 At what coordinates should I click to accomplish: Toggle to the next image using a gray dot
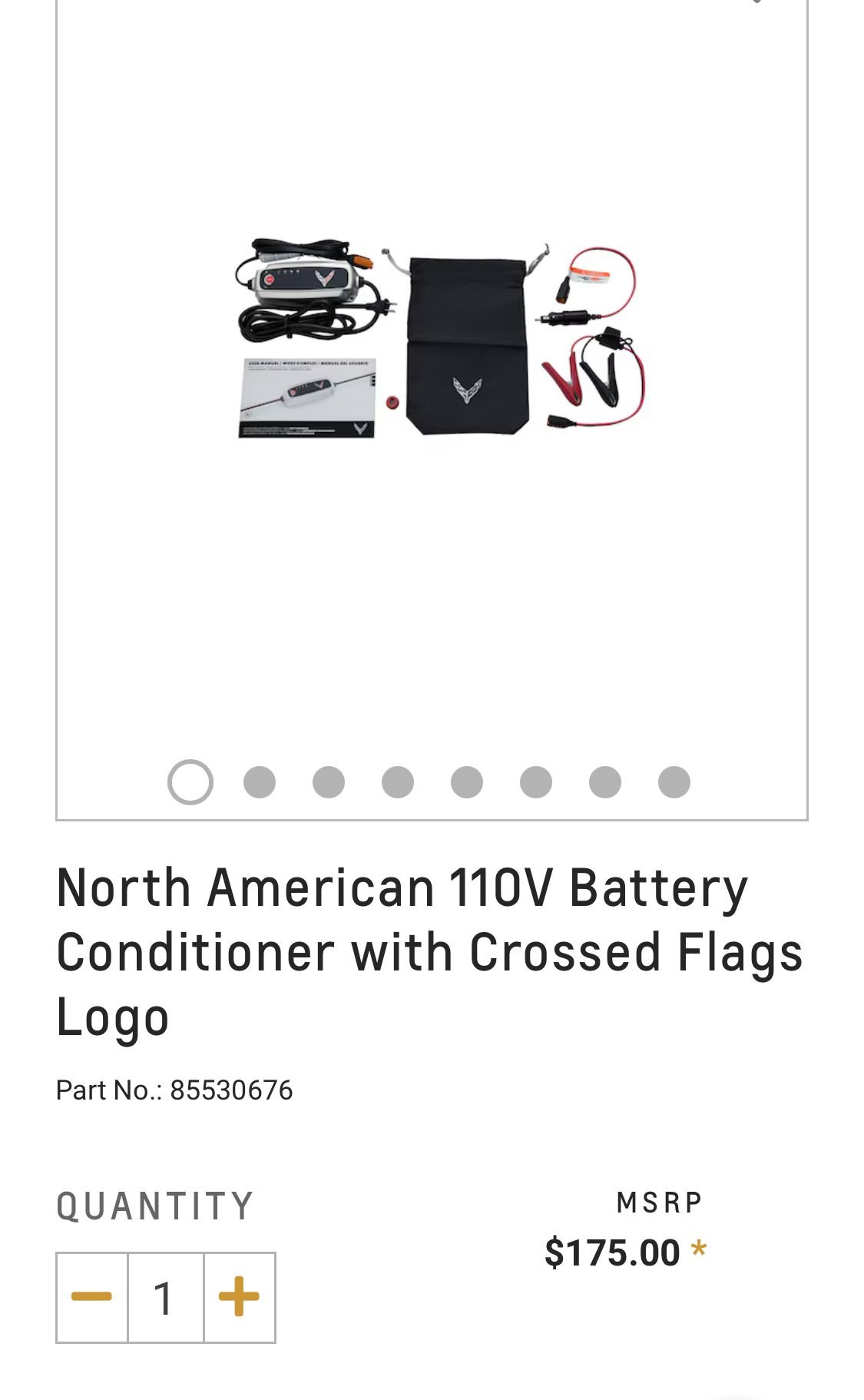[260, 781]
